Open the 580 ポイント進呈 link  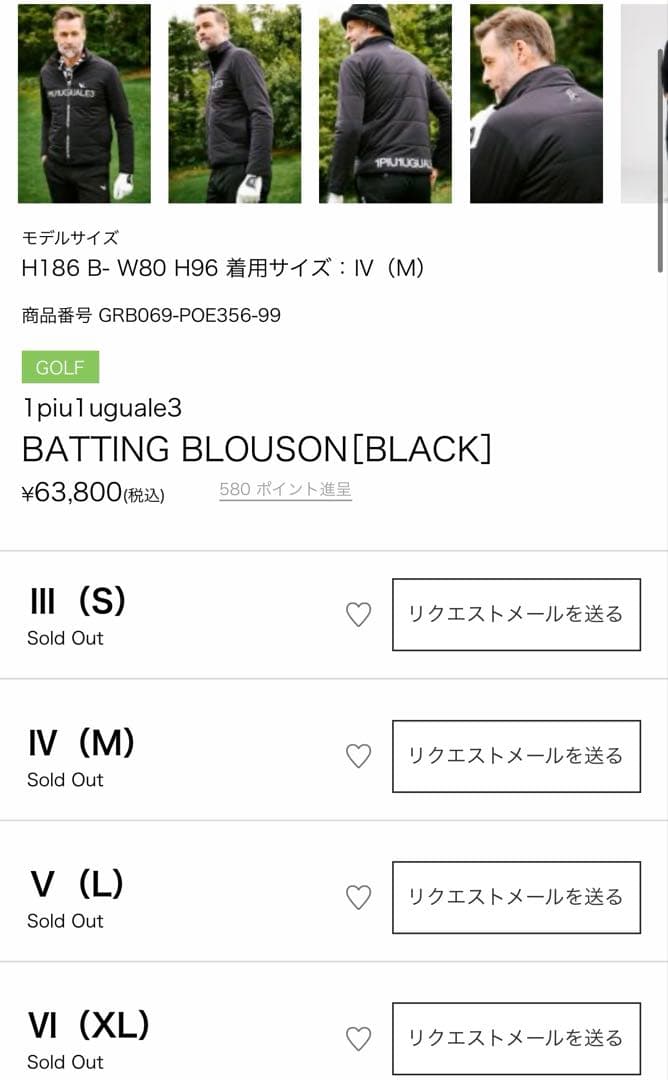point(285,490)
